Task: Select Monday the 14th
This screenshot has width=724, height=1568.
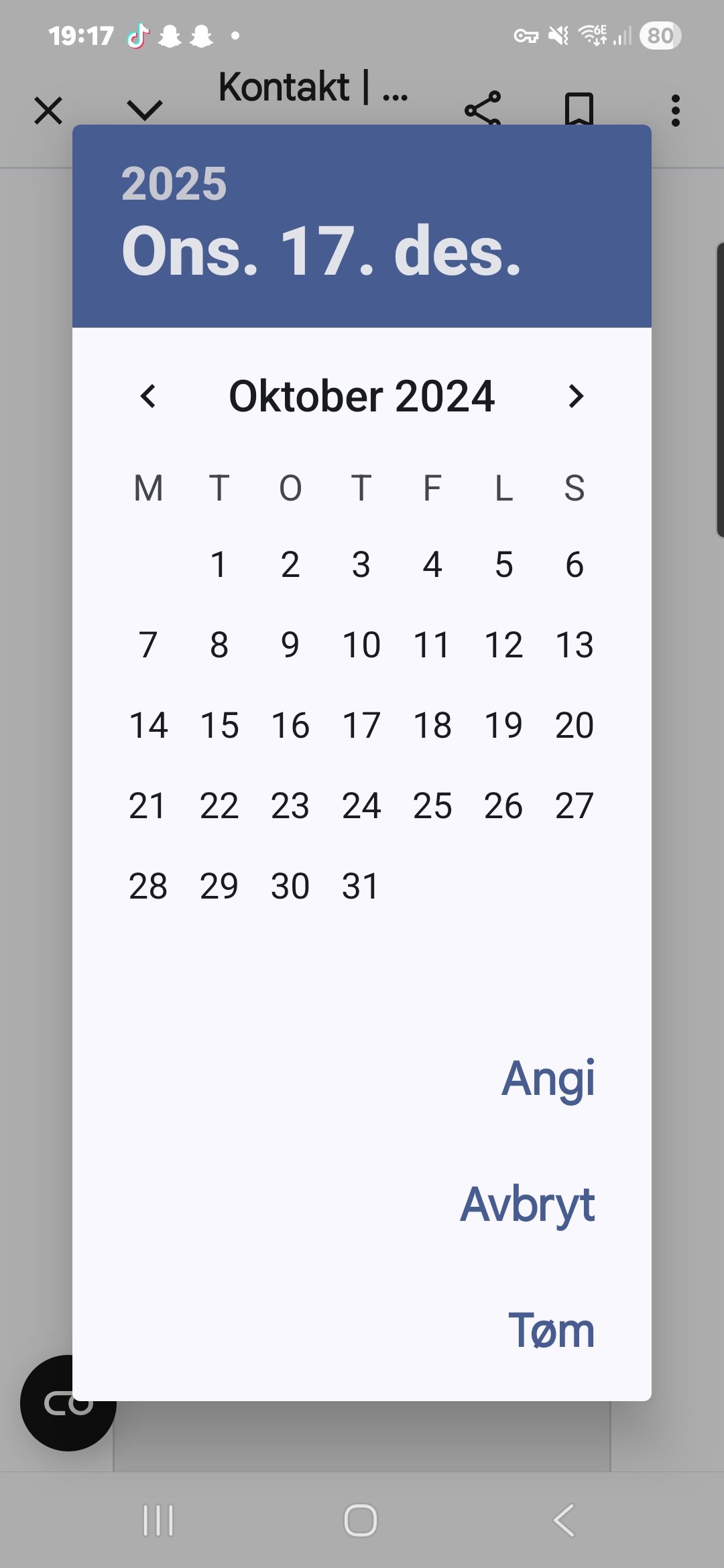Action: pos(148,725)
